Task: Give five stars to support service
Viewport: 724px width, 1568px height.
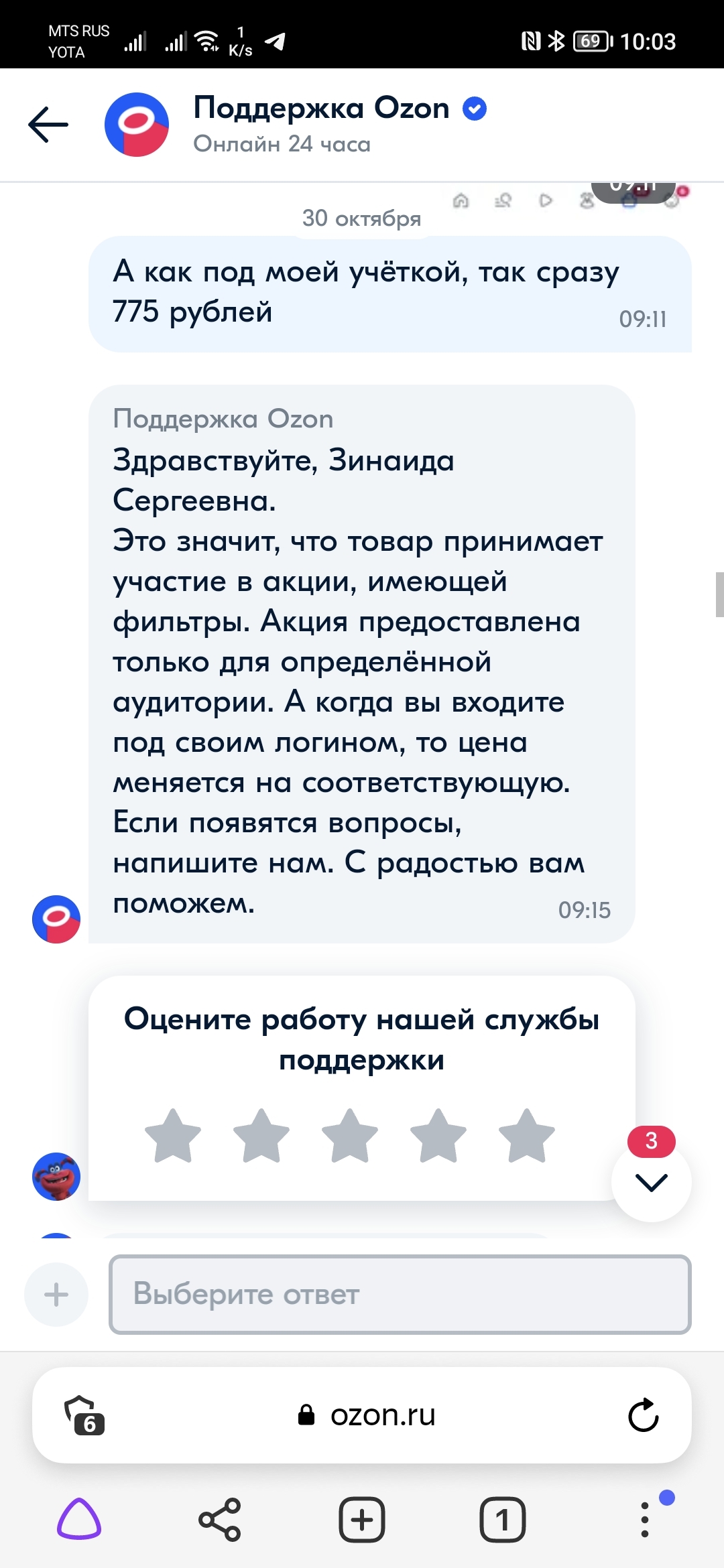Action: click(526, 1136)
